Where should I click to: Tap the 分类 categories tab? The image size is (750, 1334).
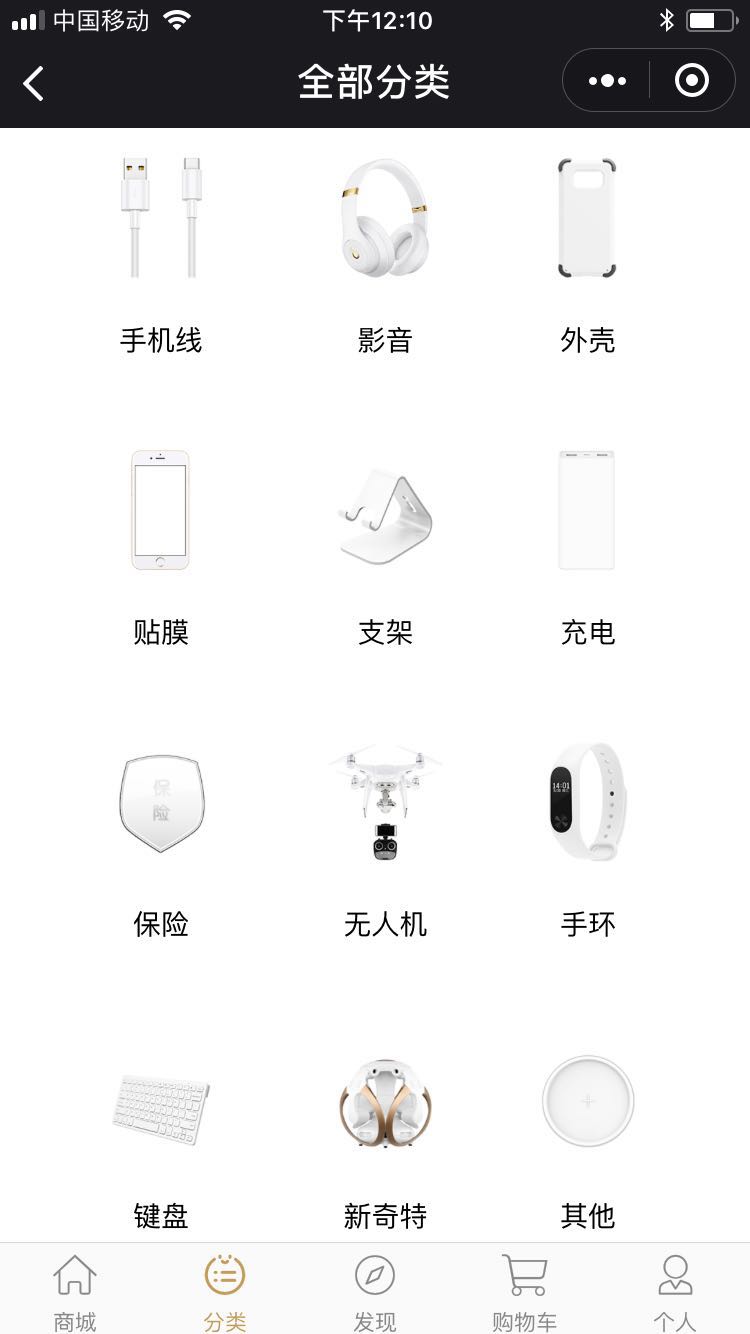pyautogui.click(x=225, y=1290)
